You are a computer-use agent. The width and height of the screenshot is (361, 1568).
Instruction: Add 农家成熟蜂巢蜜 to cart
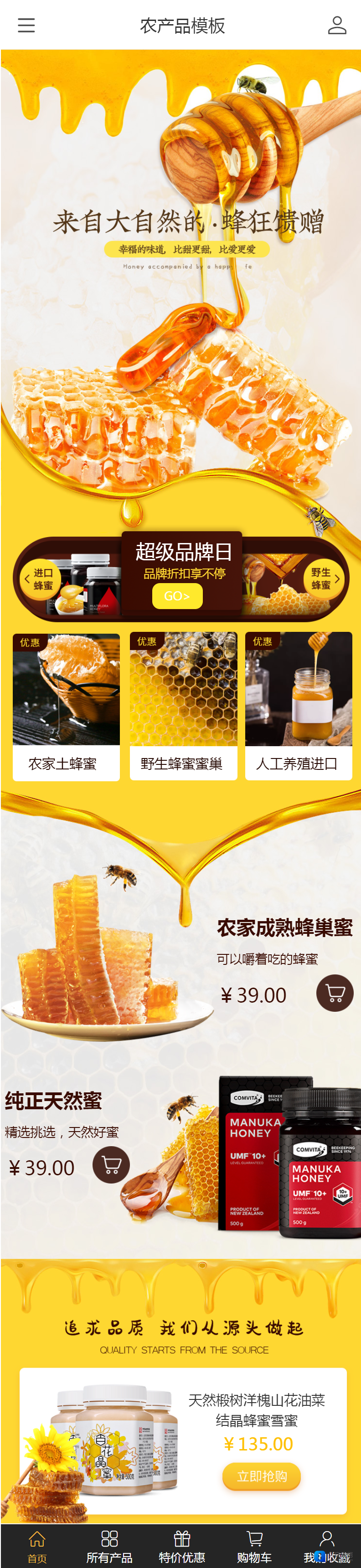(x=334, y=993)
